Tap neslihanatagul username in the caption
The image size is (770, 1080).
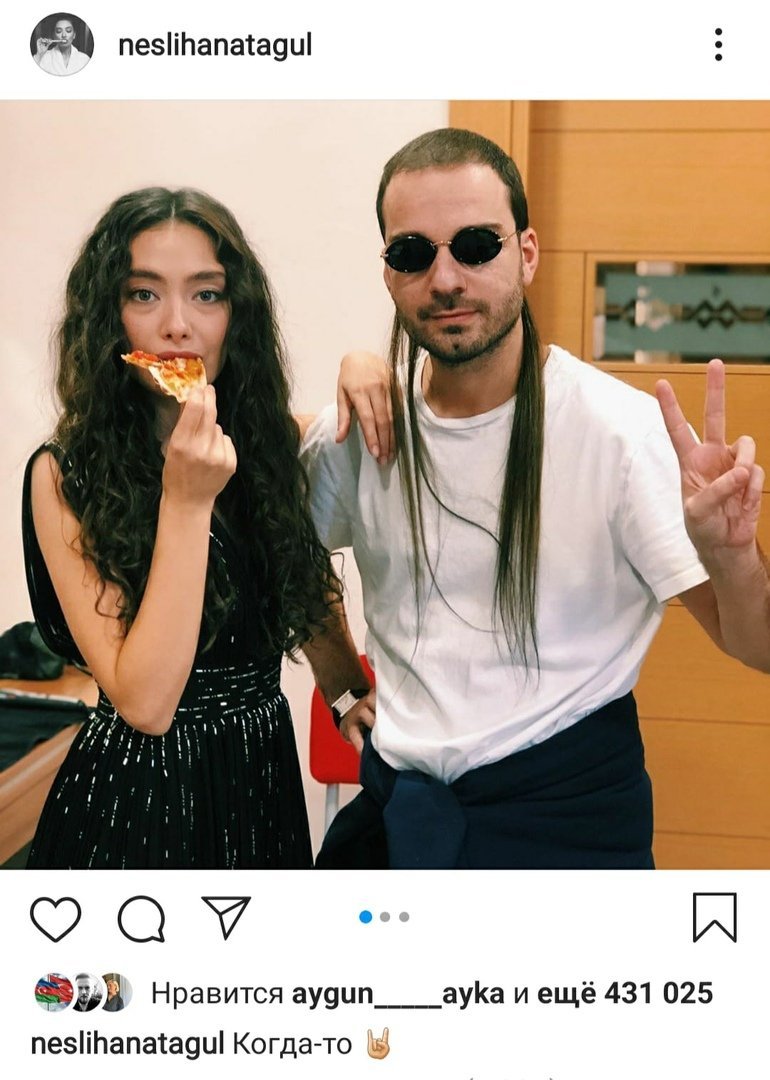coord(127,1045)
